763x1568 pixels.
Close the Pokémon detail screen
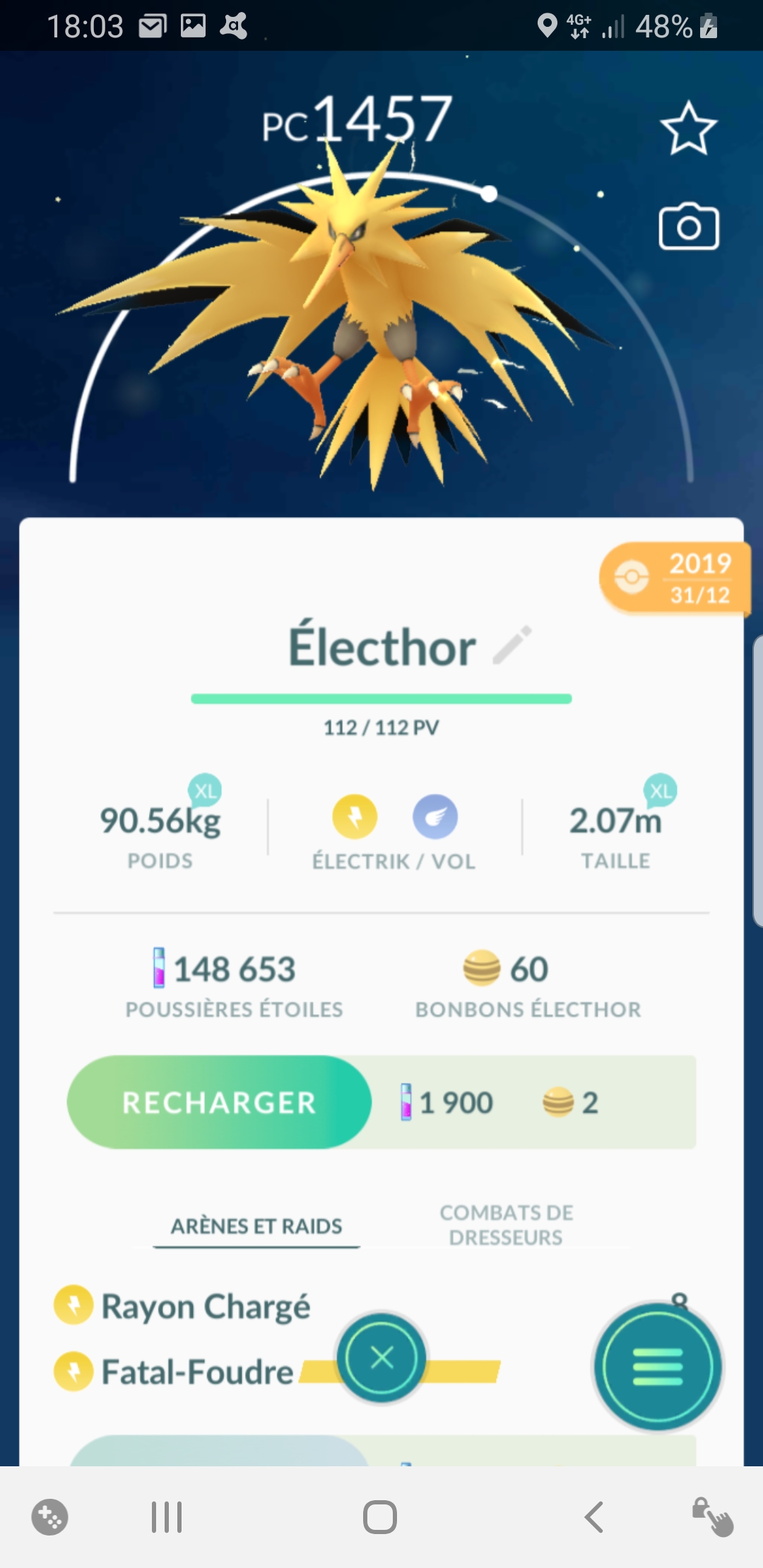[381, 1358]
